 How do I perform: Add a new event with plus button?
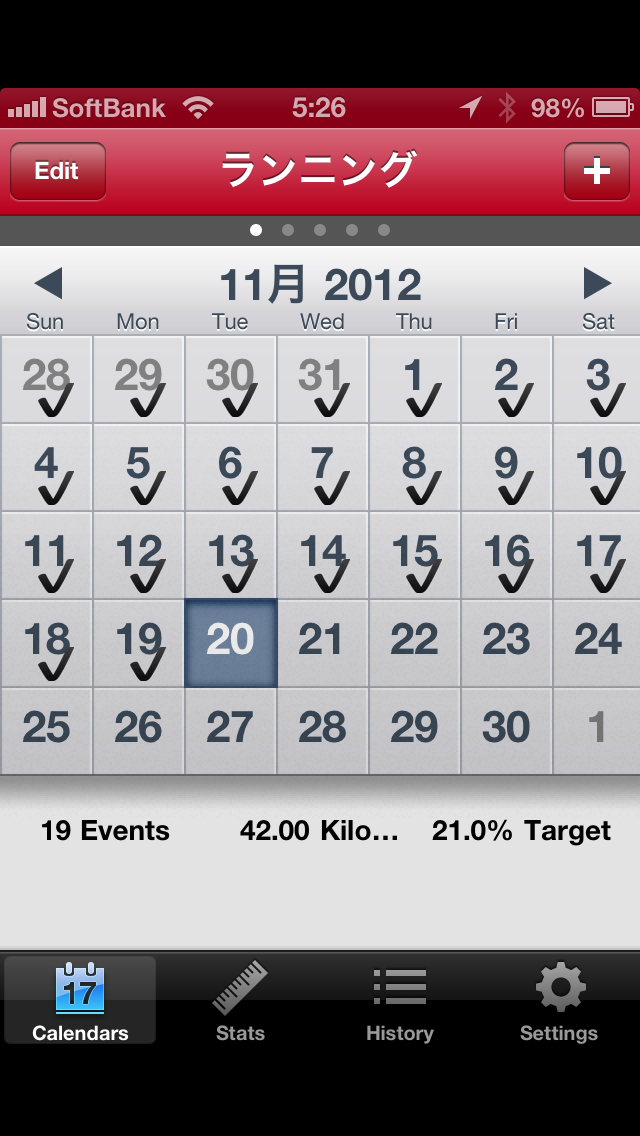596,171
